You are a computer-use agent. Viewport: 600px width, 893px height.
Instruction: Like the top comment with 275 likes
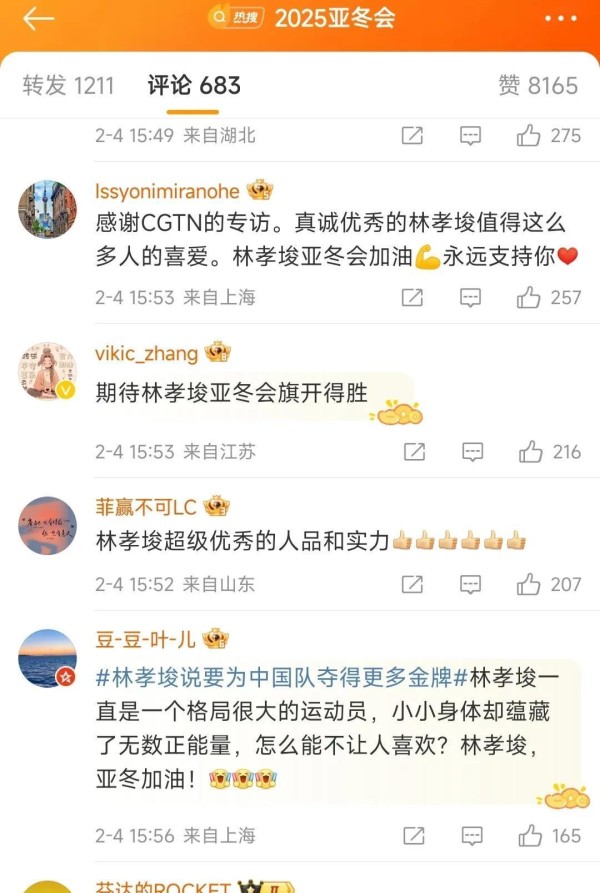coord(529,136)
